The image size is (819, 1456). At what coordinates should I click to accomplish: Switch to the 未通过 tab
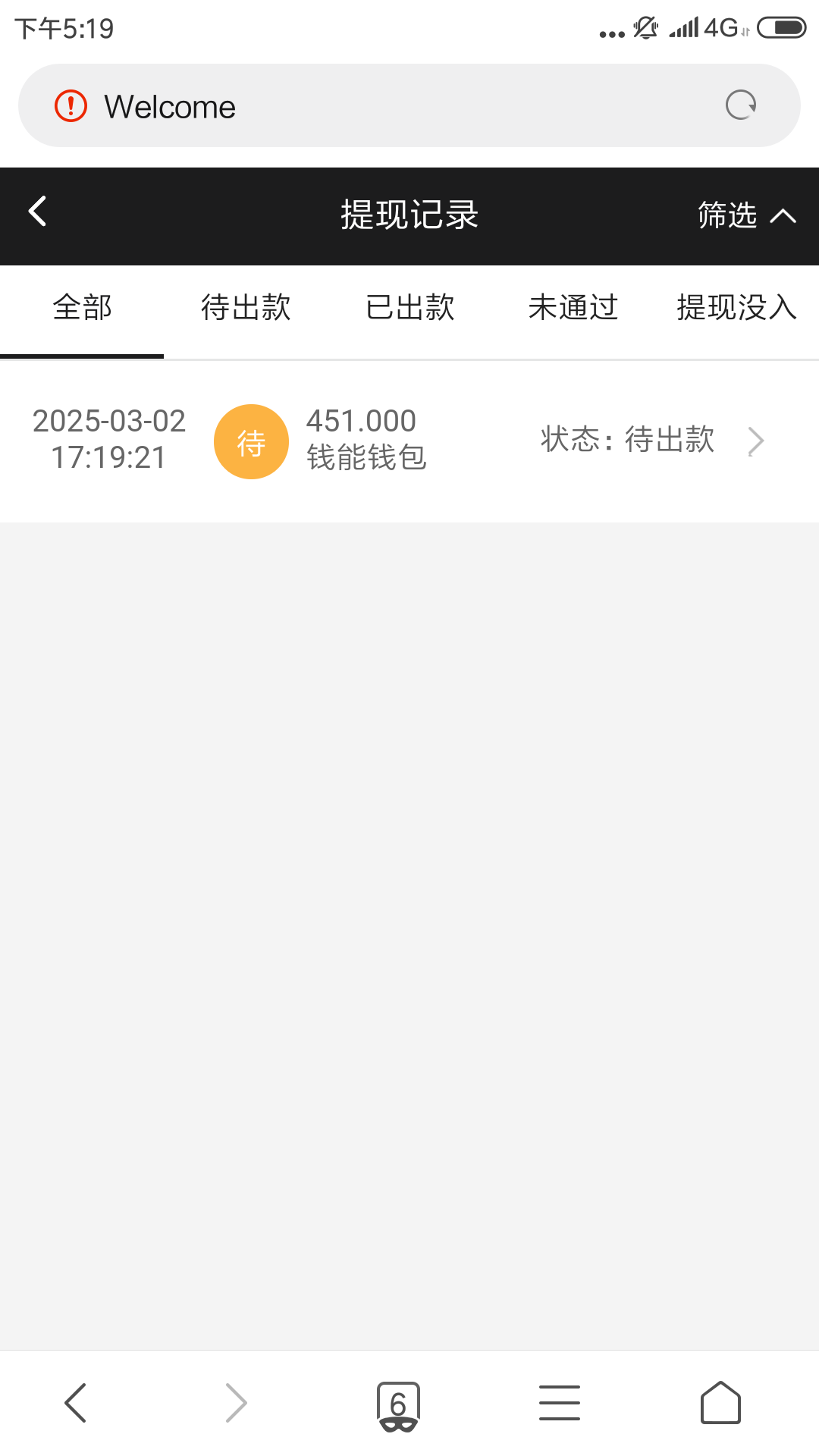pyautogui.click(x=573, y=308)
